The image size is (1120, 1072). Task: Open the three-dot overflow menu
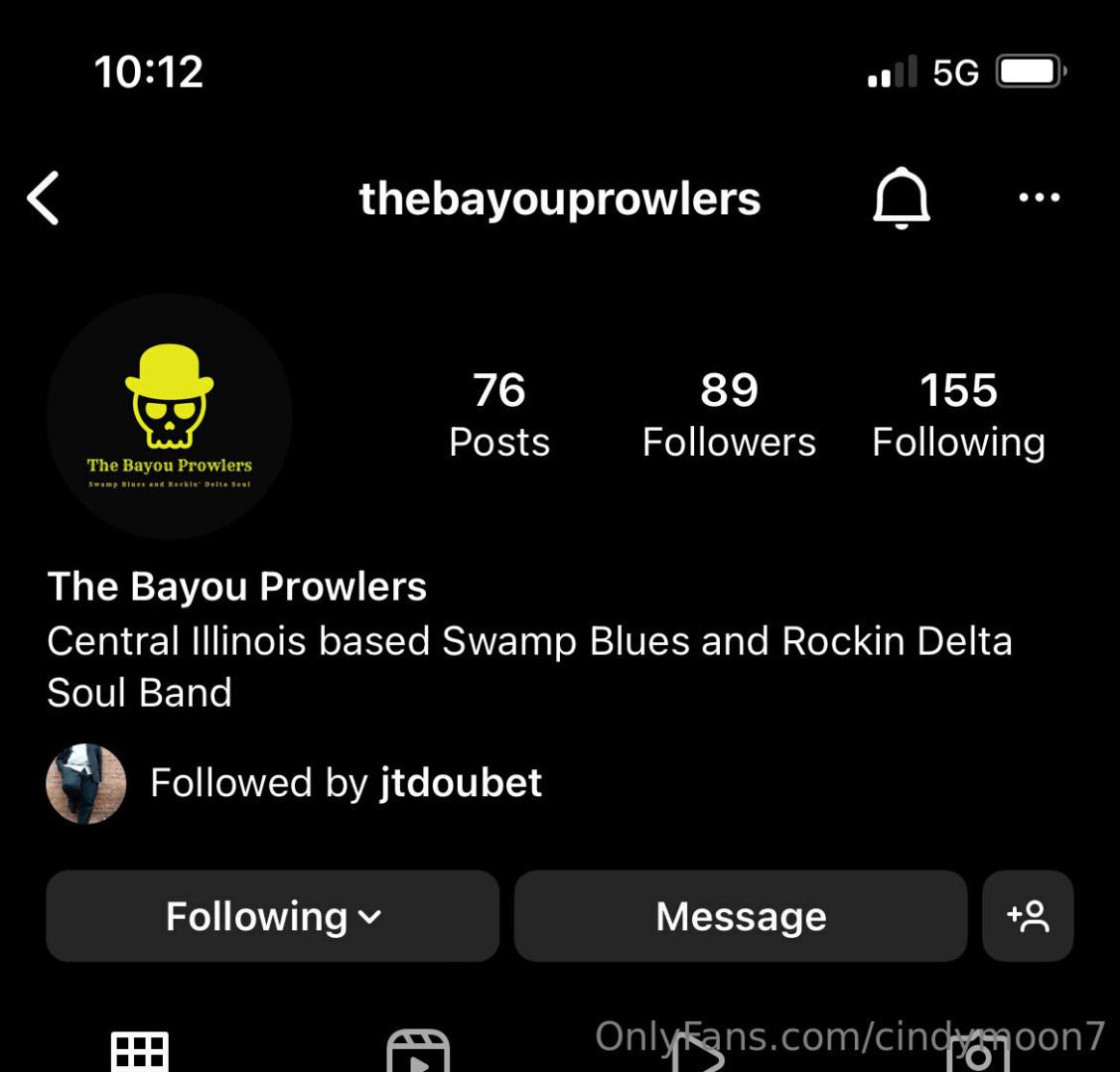pyautogui.click(x=1039, y=198)
